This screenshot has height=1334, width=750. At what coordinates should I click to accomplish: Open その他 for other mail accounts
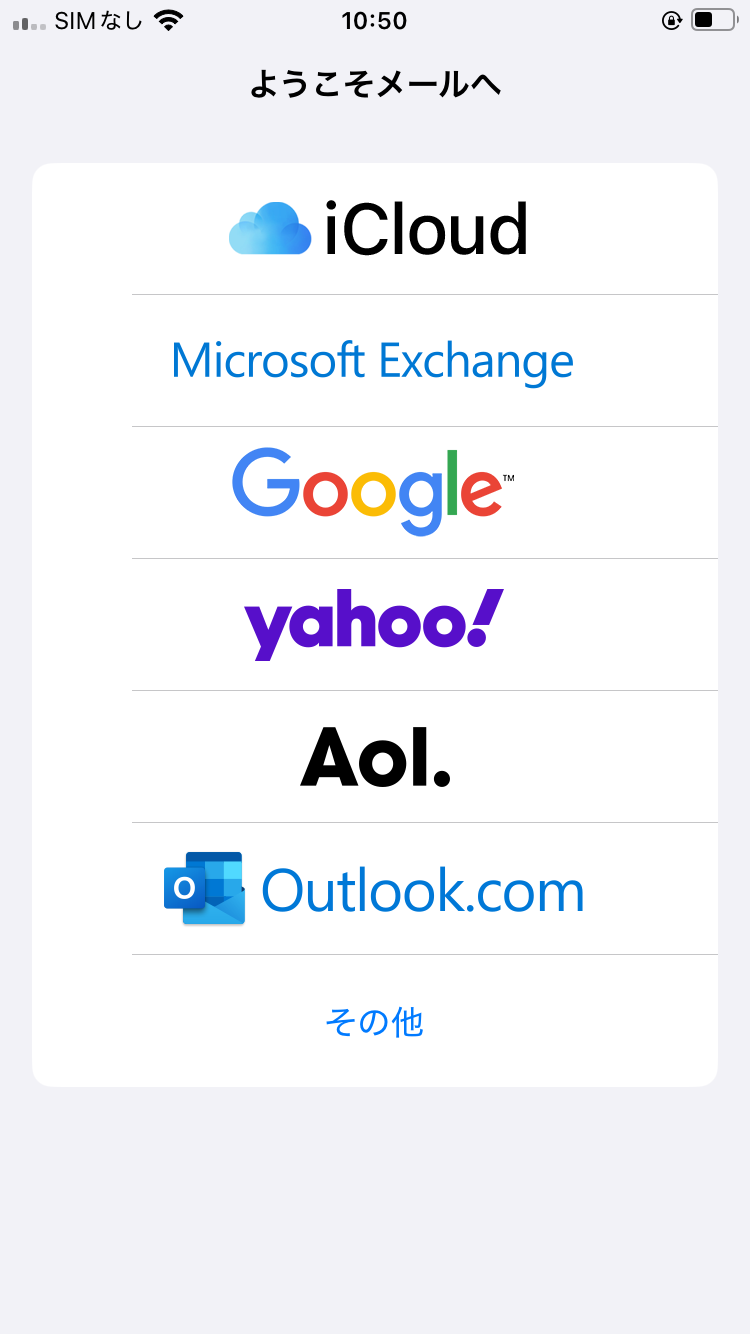(375, 1021)
